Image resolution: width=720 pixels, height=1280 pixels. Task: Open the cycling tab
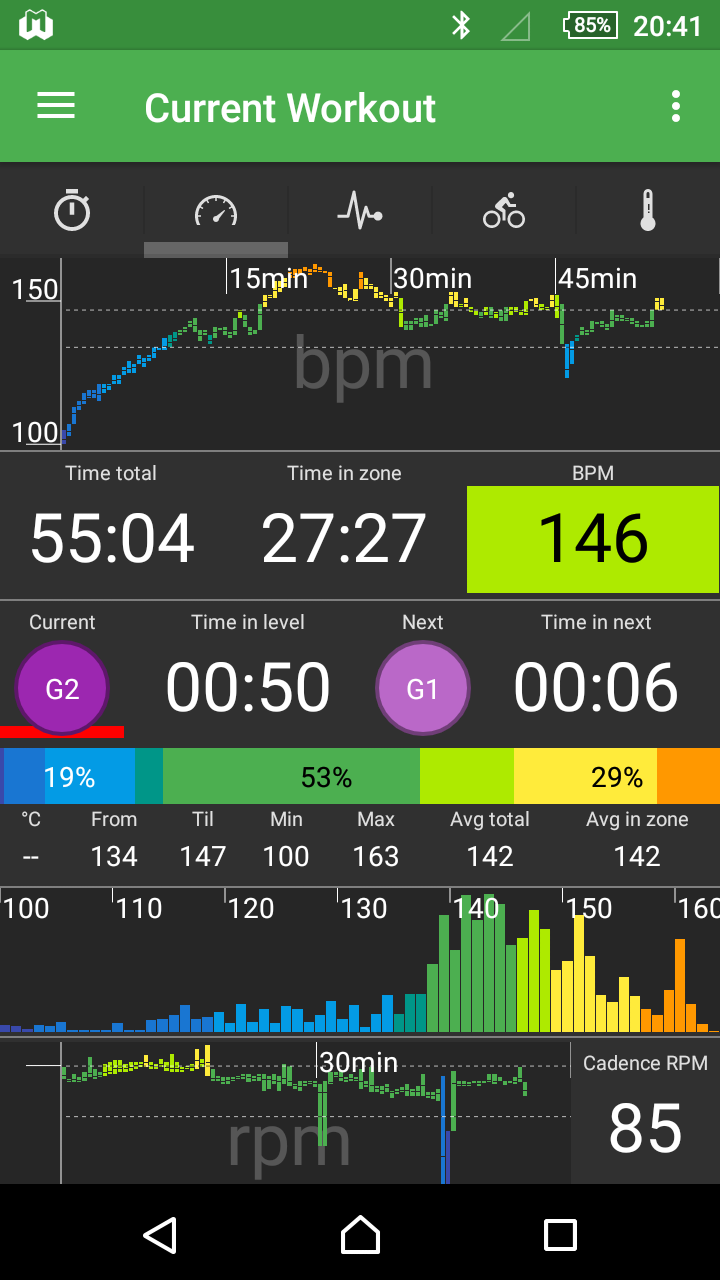pyautogui.click(x=504, y=210)
